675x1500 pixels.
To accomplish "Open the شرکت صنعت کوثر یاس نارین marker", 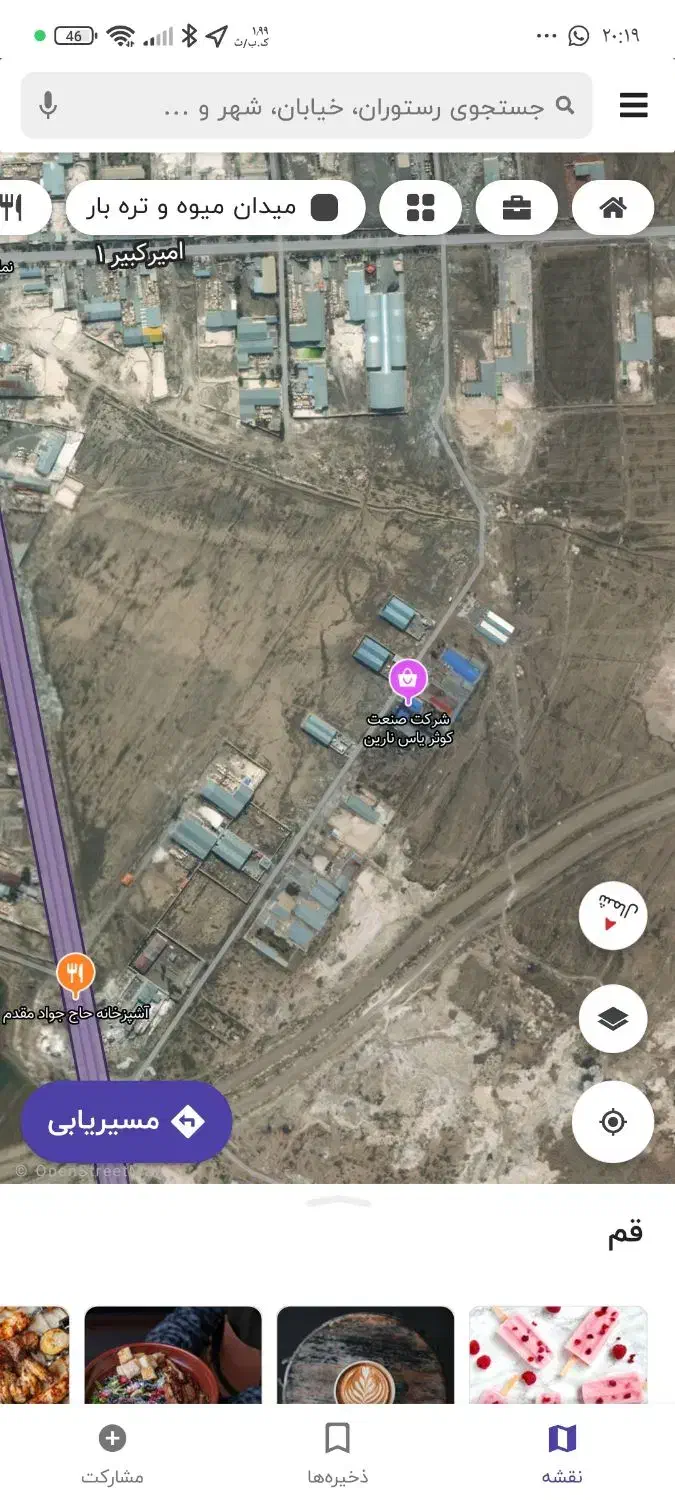I will click(408, 681).
